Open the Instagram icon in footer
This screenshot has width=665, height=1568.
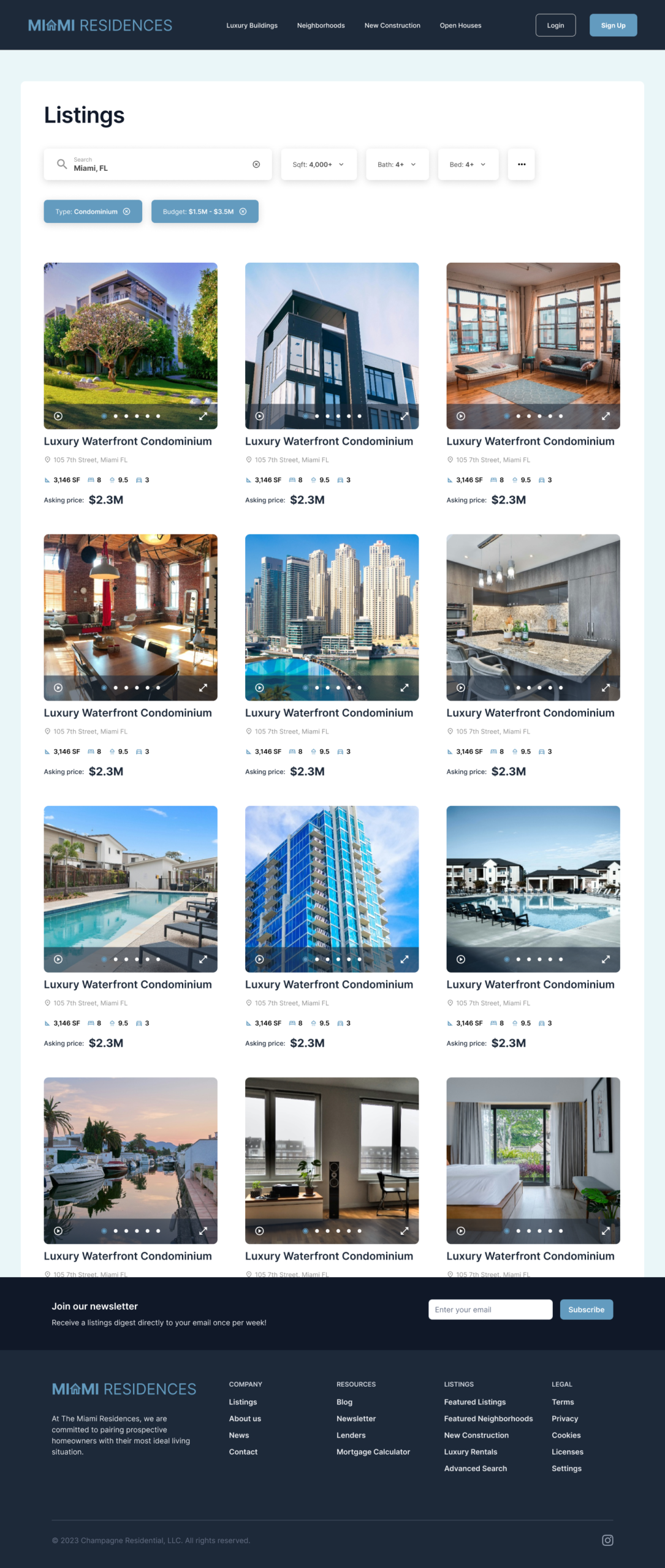click(607, 1540)
